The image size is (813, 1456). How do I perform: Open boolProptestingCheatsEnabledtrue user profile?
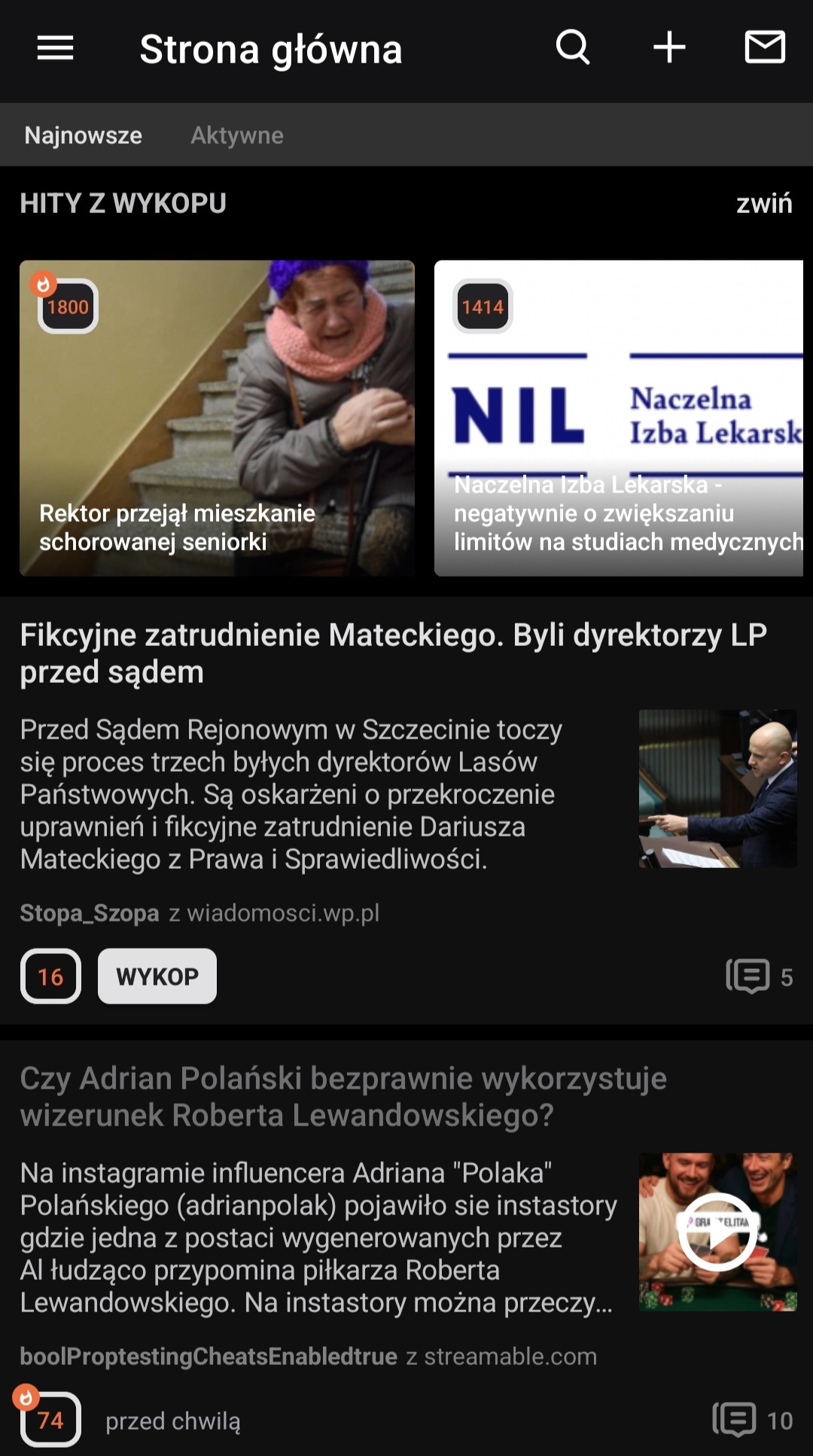(209, 1357)
